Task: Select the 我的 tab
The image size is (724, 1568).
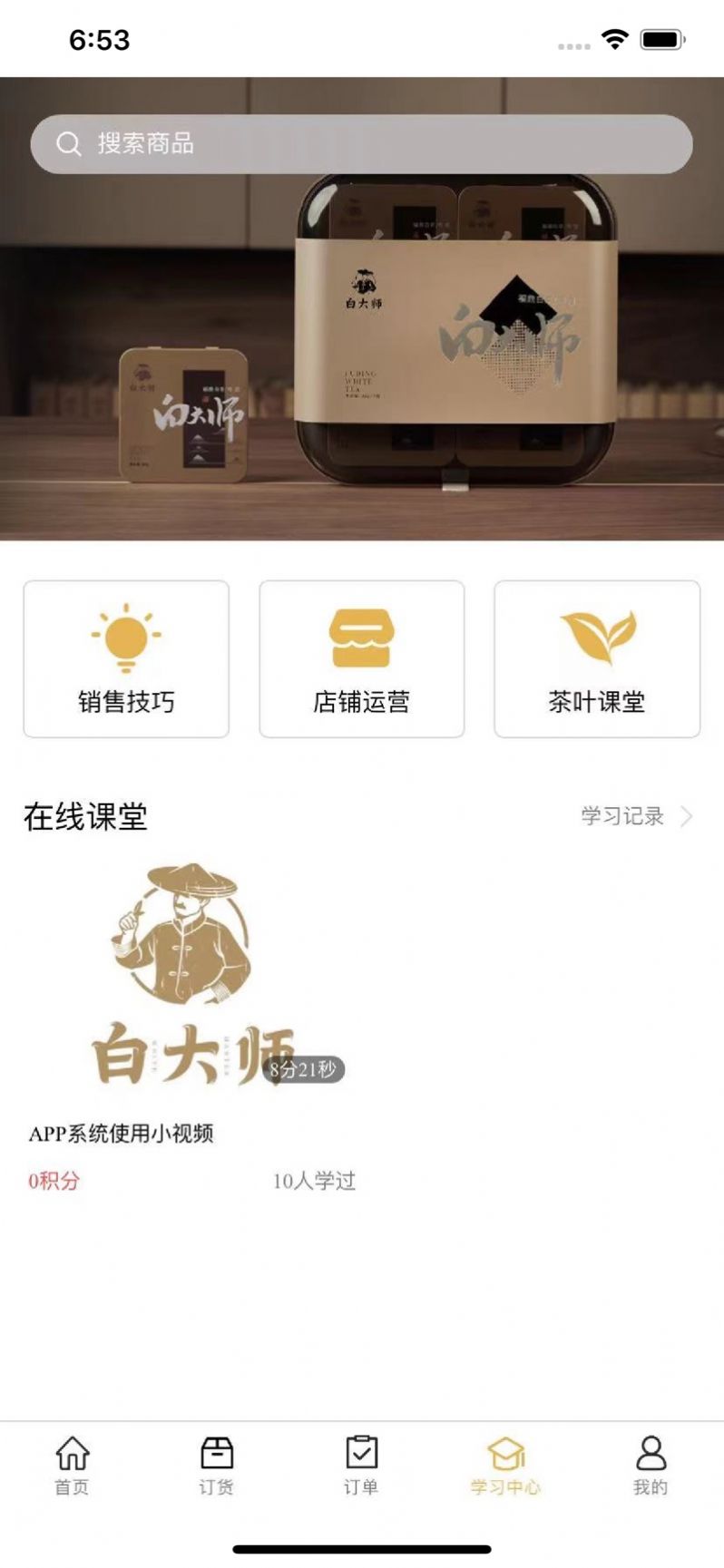Action: pos(651,1467)
